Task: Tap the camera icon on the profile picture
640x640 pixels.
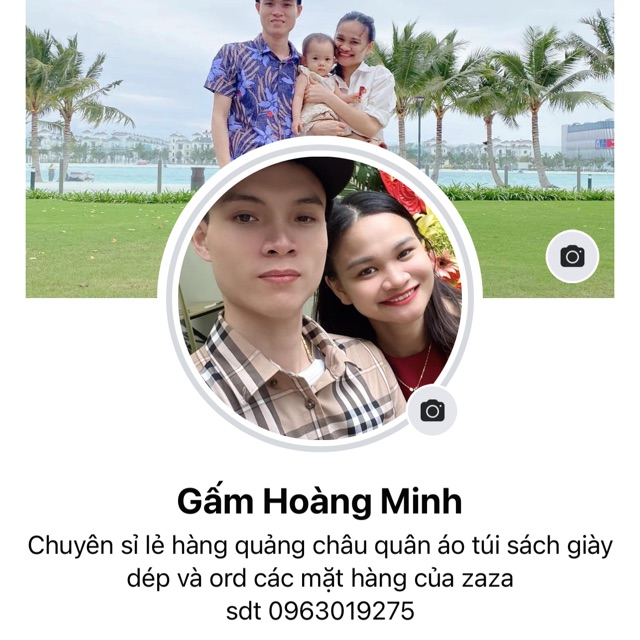Action: [x=432, y=410]
